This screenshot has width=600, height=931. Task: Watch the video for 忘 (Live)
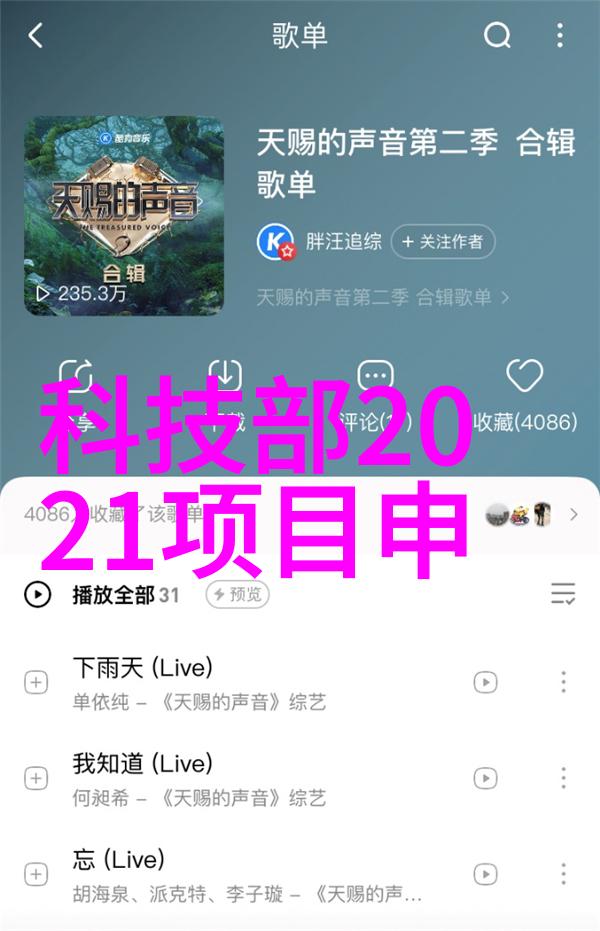pyautogui.click(x=485, y=874)
